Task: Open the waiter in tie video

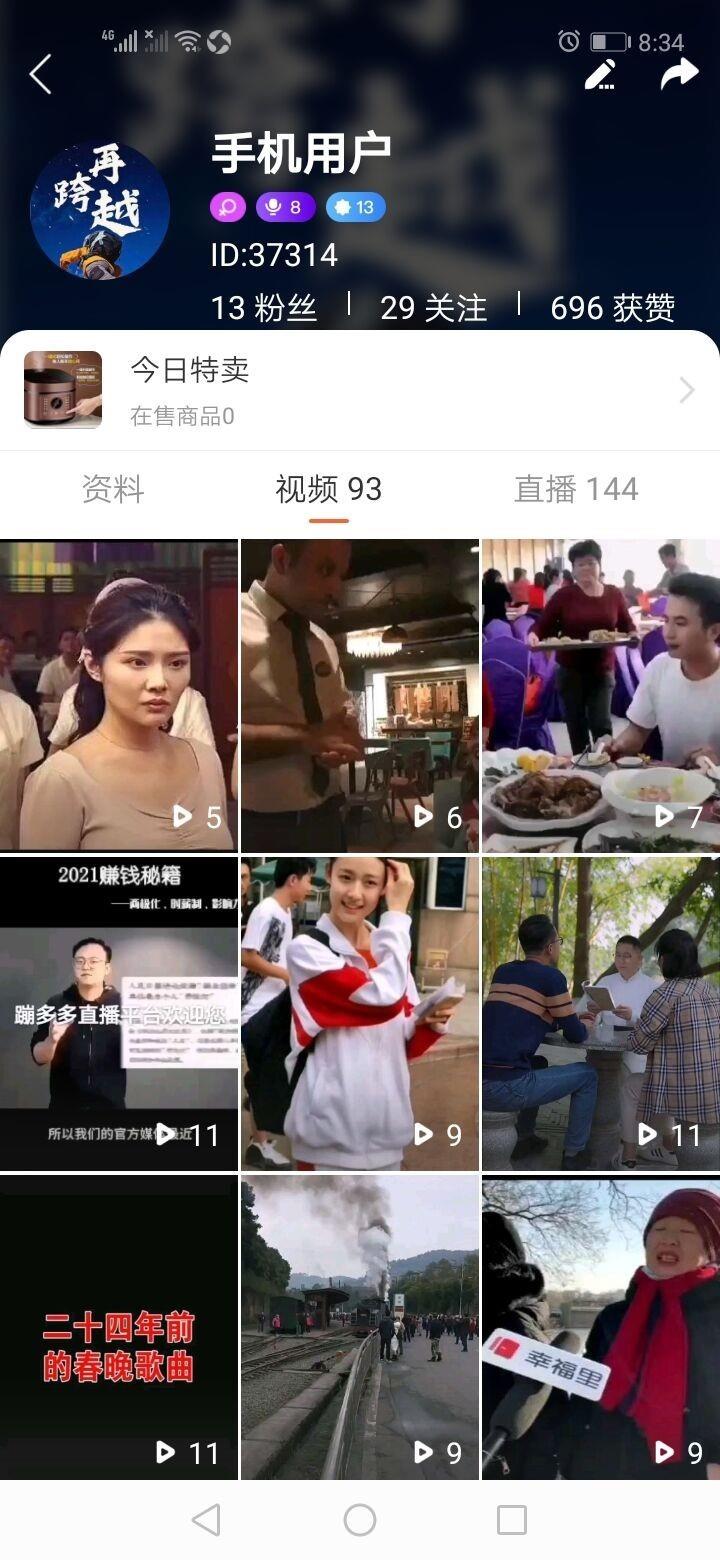Action: pos(360,695)
